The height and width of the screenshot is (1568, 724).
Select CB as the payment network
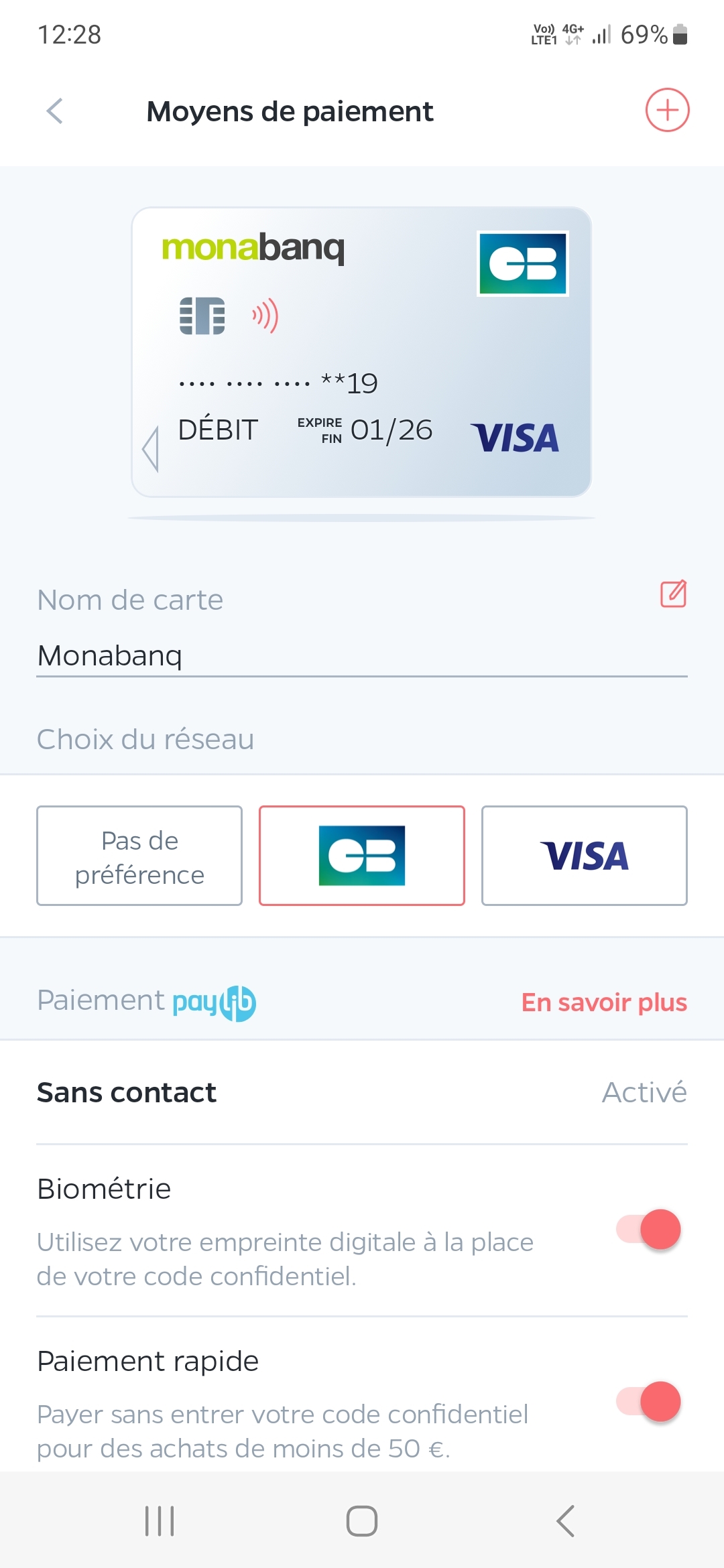tap(362, 856)
